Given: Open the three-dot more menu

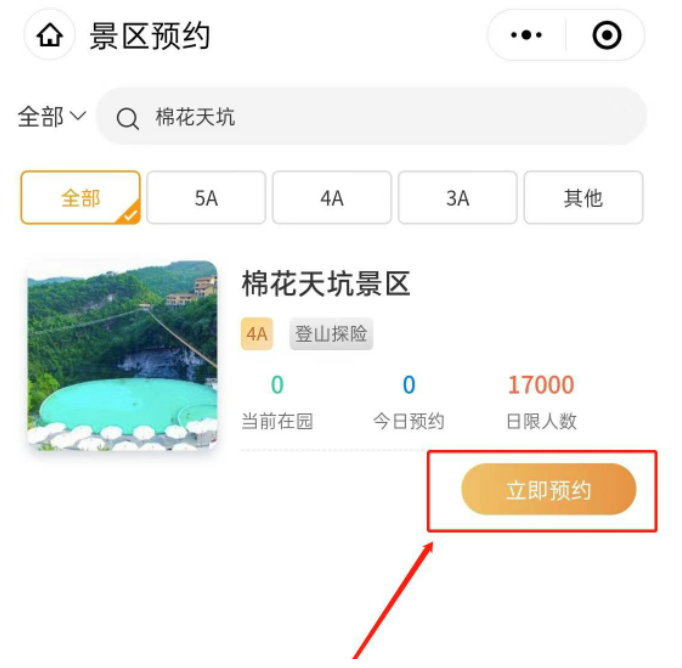Looking at the screenshot, I should [526, 36].
